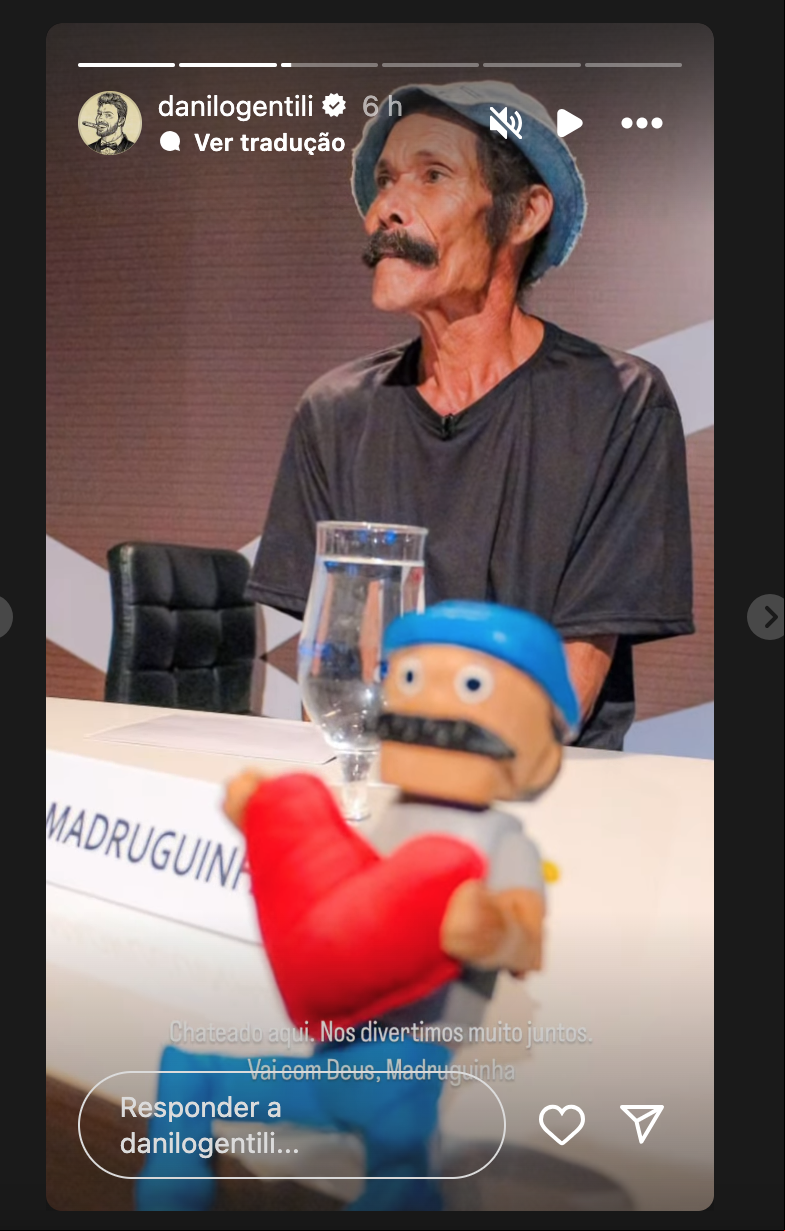Open the three-dot options menu

(x=641, y=123)
